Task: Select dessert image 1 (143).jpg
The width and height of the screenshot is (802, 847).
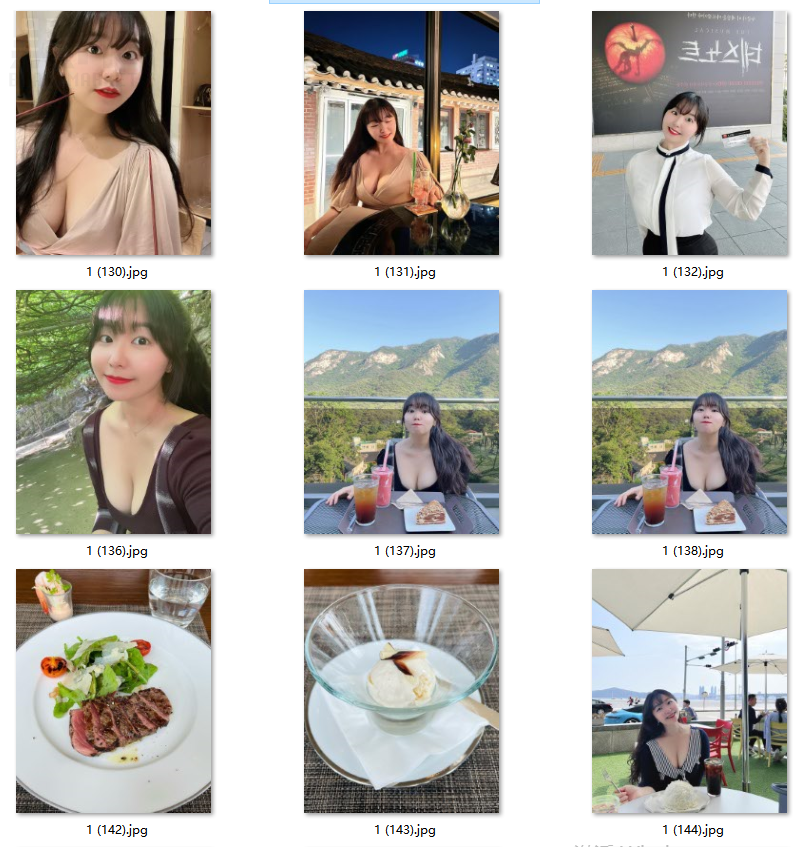Action: point(401,691)
